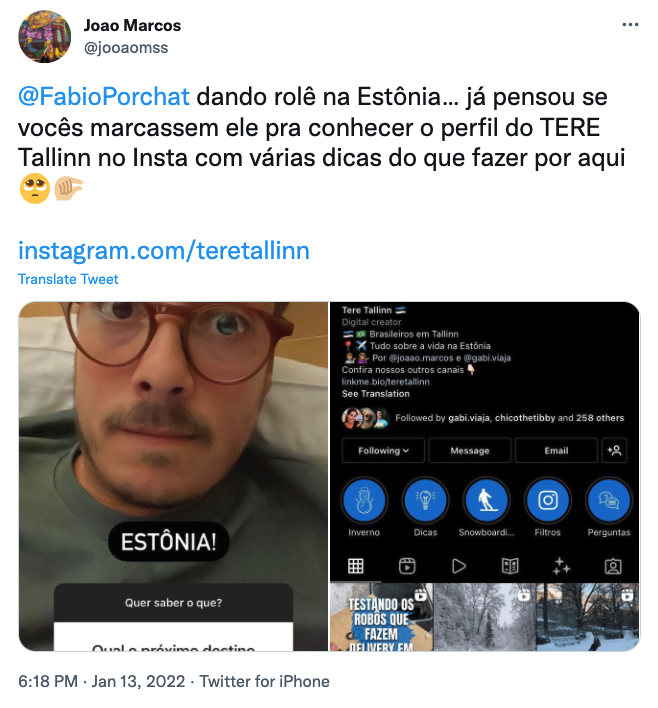Open the instagram.com/teretallinn link

[164, 250]
